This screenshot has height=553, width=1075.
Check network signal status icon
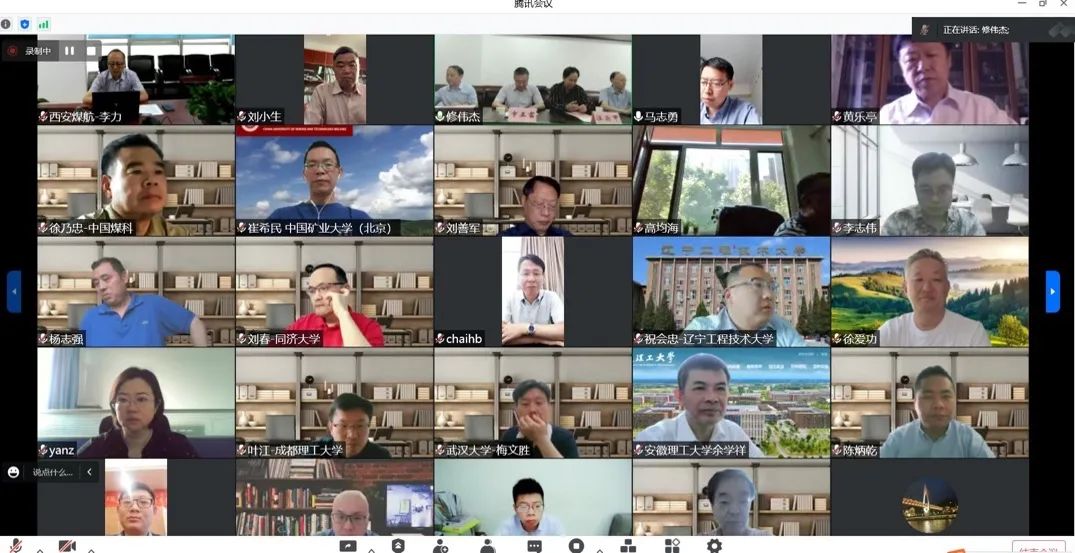(43, 23)
